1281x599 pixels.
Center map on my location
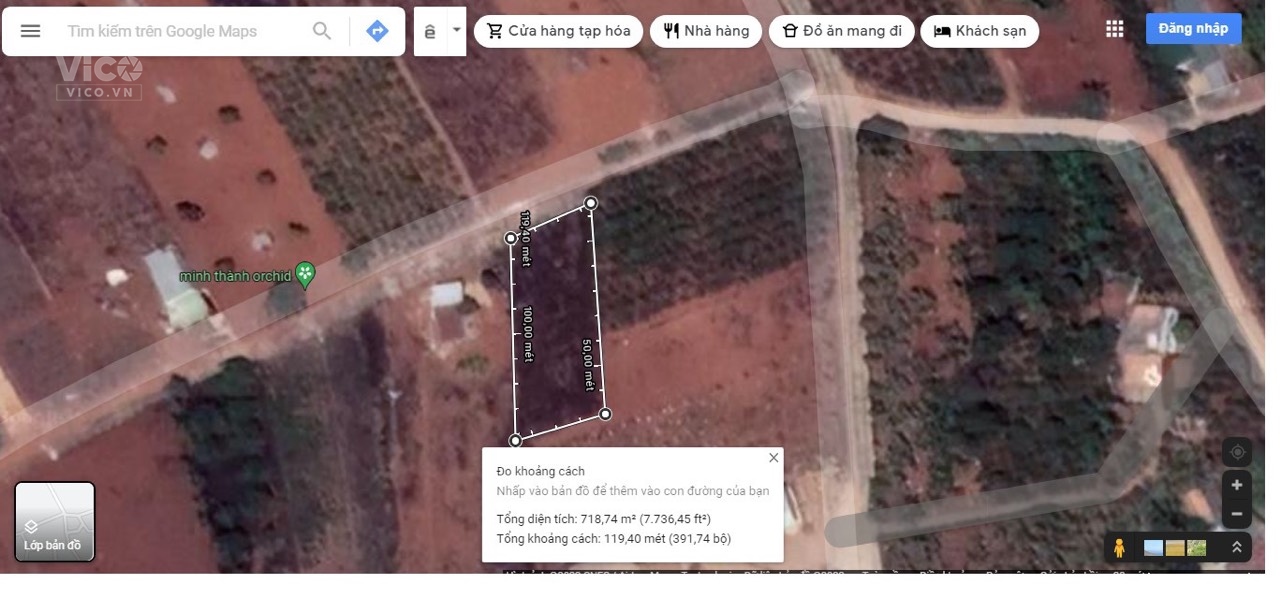(x=1237, y=452)
